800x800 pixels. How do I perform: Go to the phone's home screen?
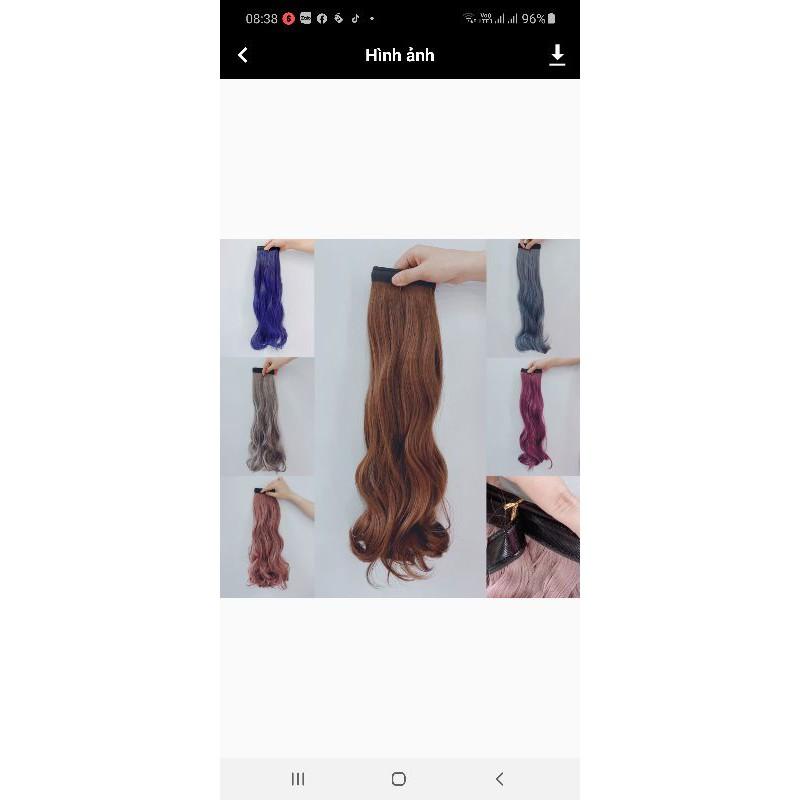tap(399, 779)
